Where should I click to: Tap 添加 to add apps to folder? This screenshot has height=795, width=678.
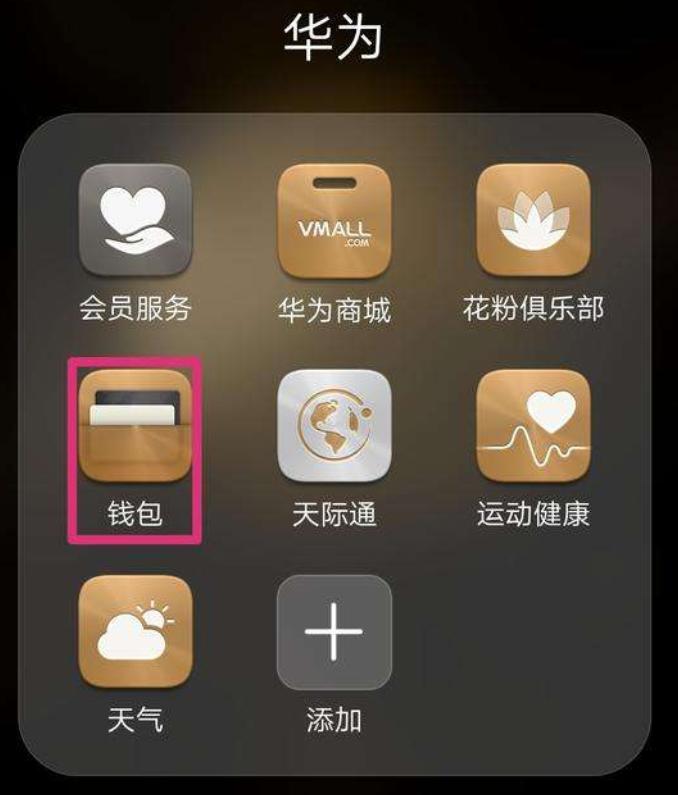[x=334, y=632]
